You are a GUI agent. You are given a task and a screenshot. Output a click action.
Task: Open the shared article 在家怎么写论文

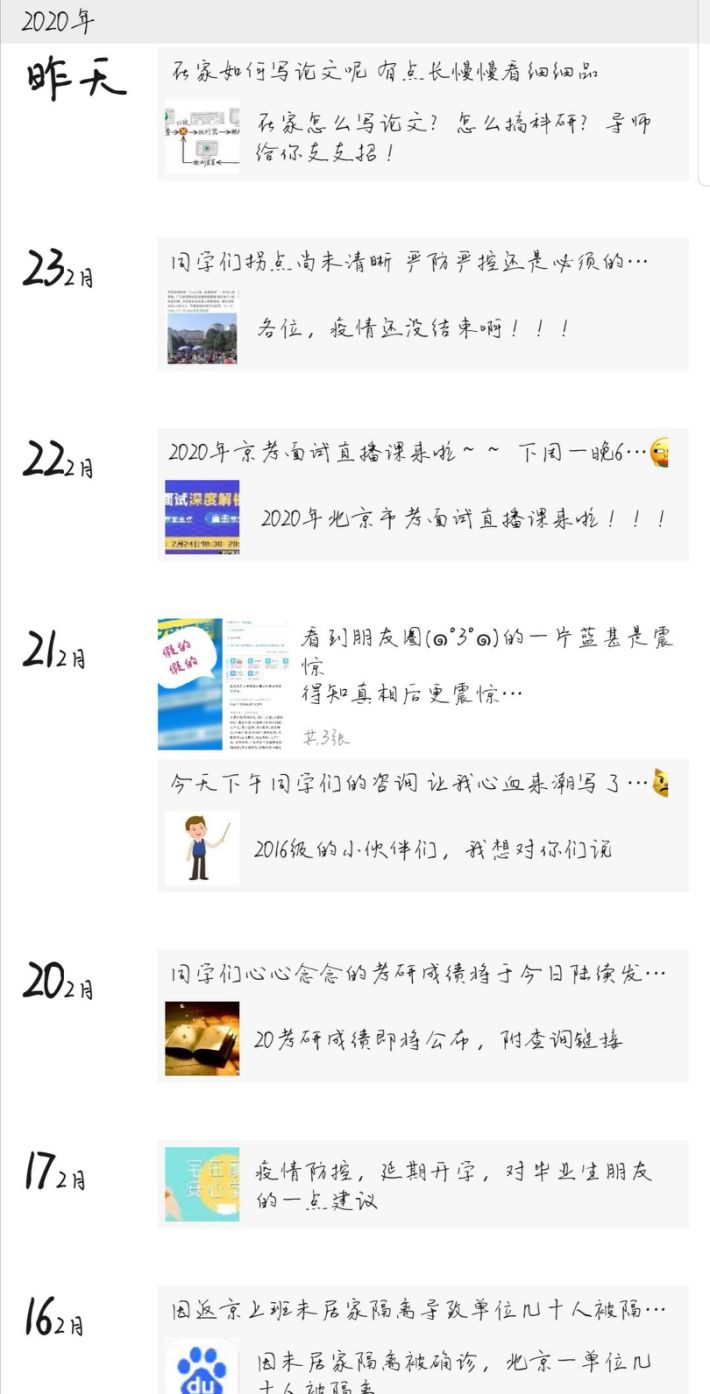tap(425, 138)
